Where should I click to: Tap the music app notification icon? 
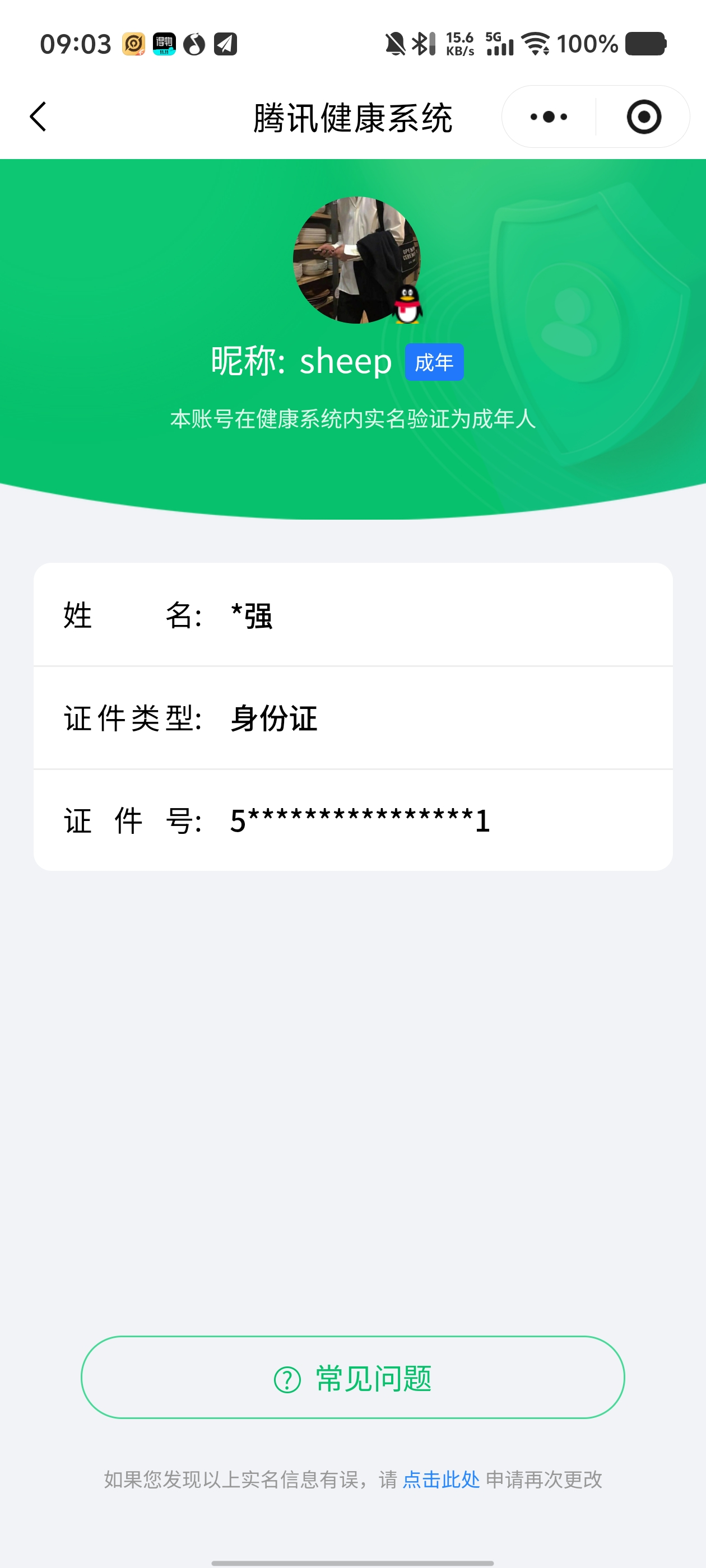click(194, 43)
